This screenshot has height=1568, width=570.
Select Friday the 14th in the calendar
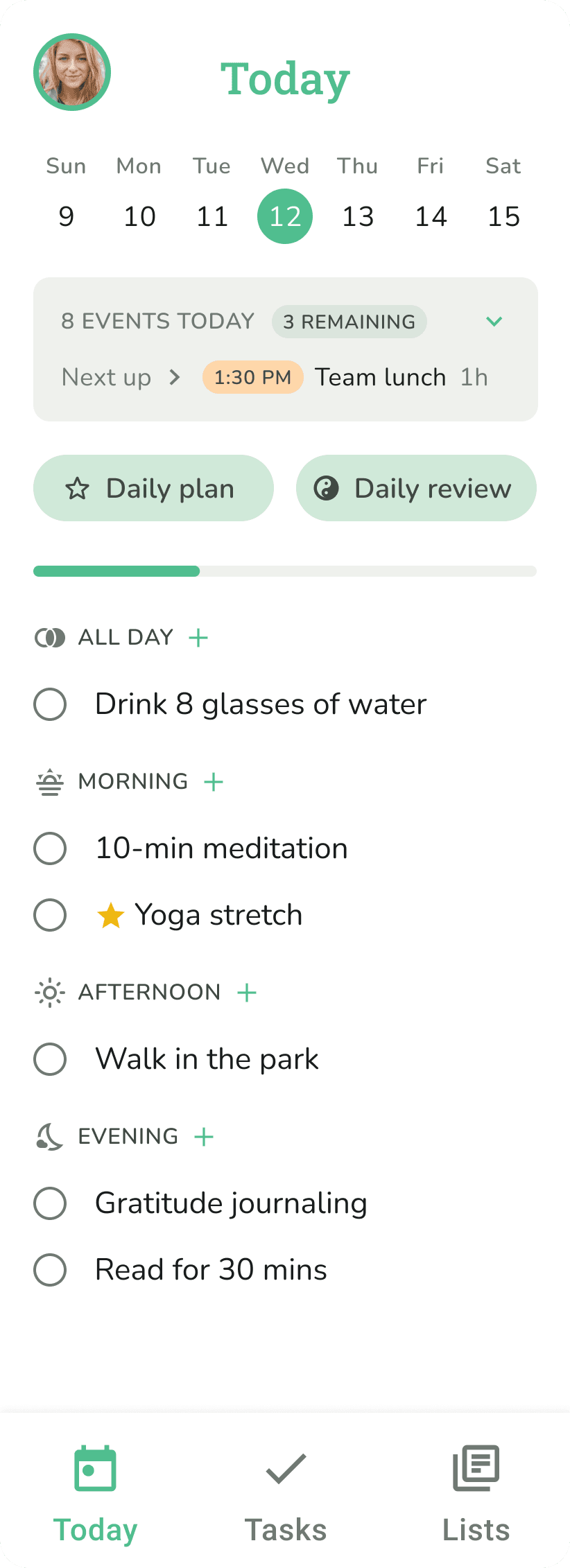point(431,216)
